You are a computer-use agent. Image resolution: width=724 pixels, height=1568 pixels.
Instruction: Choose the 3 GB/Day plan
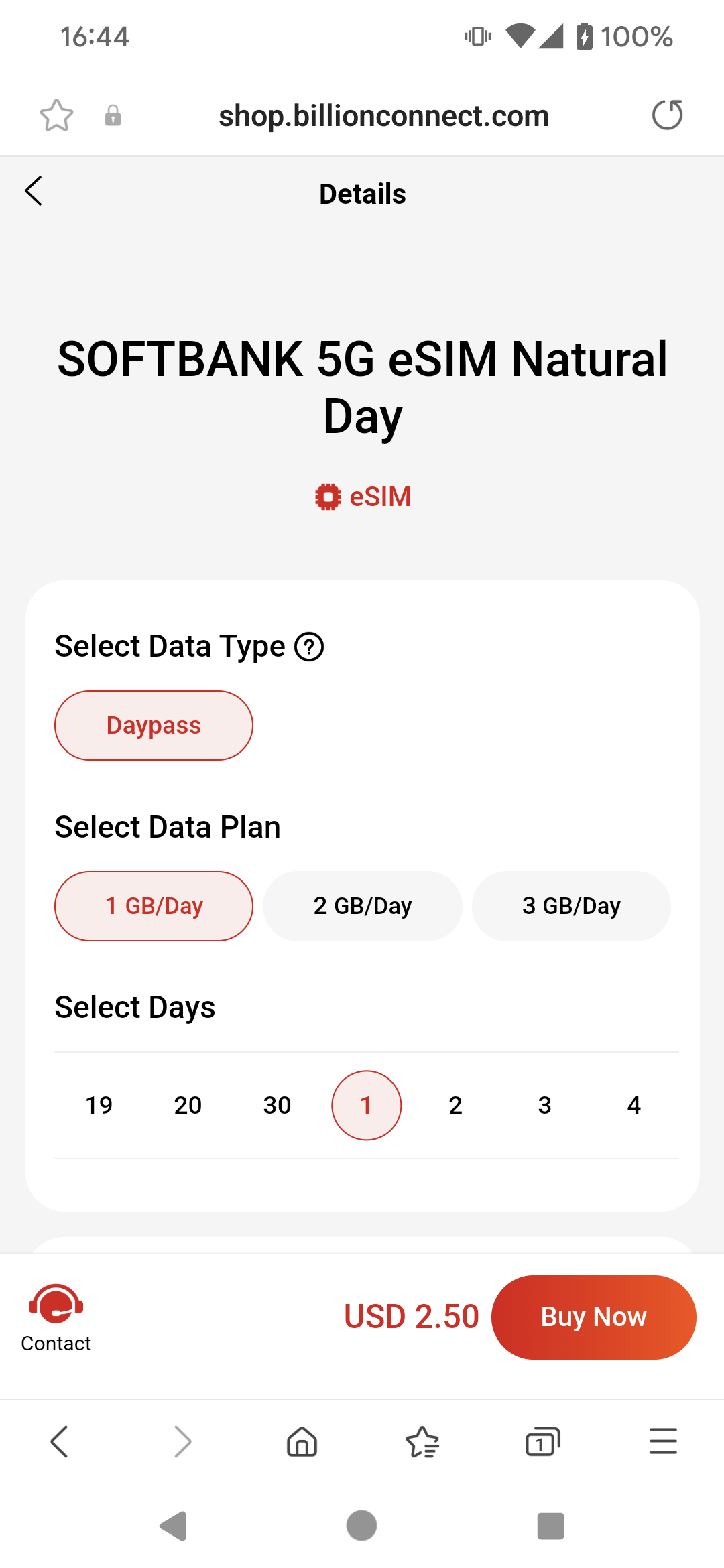[x=571, y=906]
